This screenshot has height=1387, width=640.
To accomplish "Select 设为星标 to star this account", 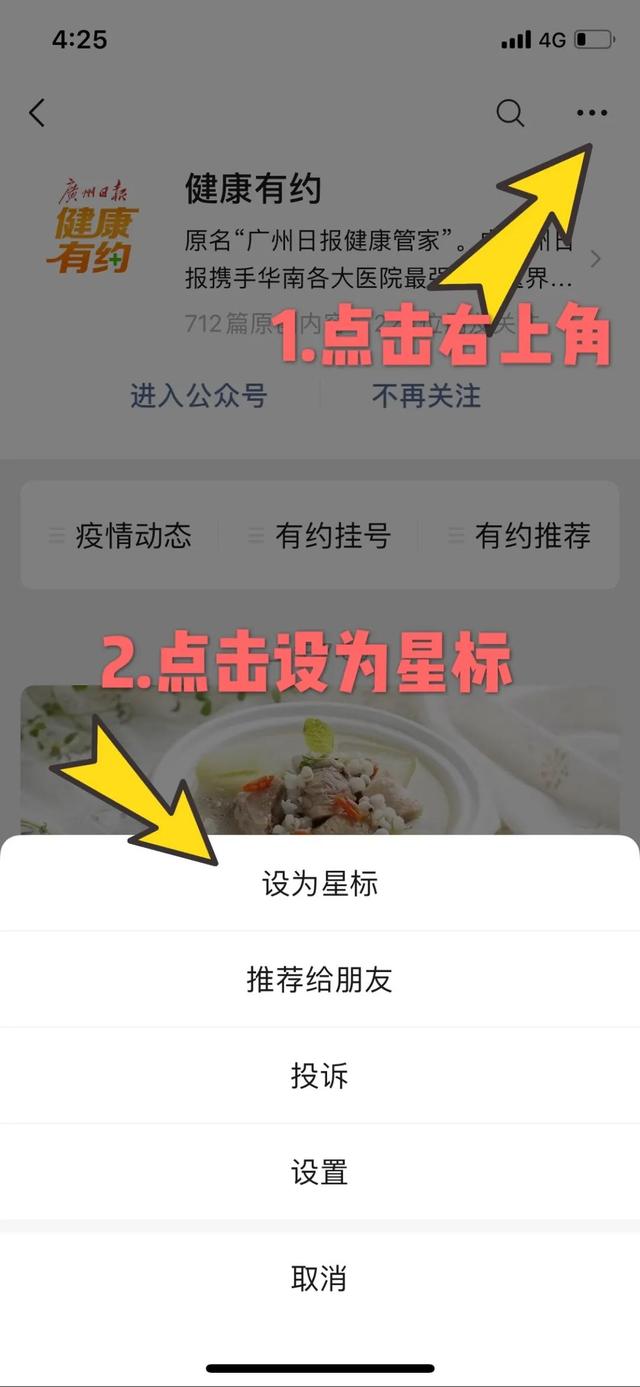I will 320,884.
